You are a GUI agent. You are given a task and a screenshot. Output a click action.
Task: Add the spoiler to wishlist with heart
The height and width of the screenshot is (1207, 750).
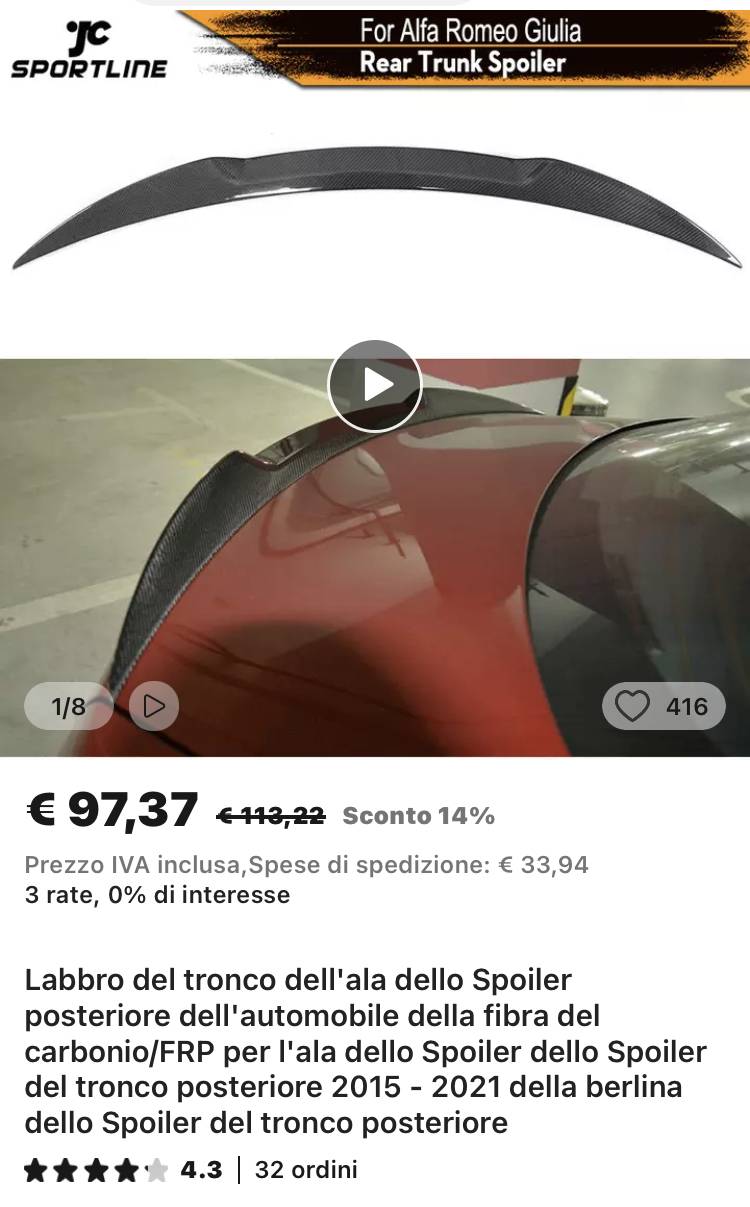pyautogui.click(x=632, y=706)
